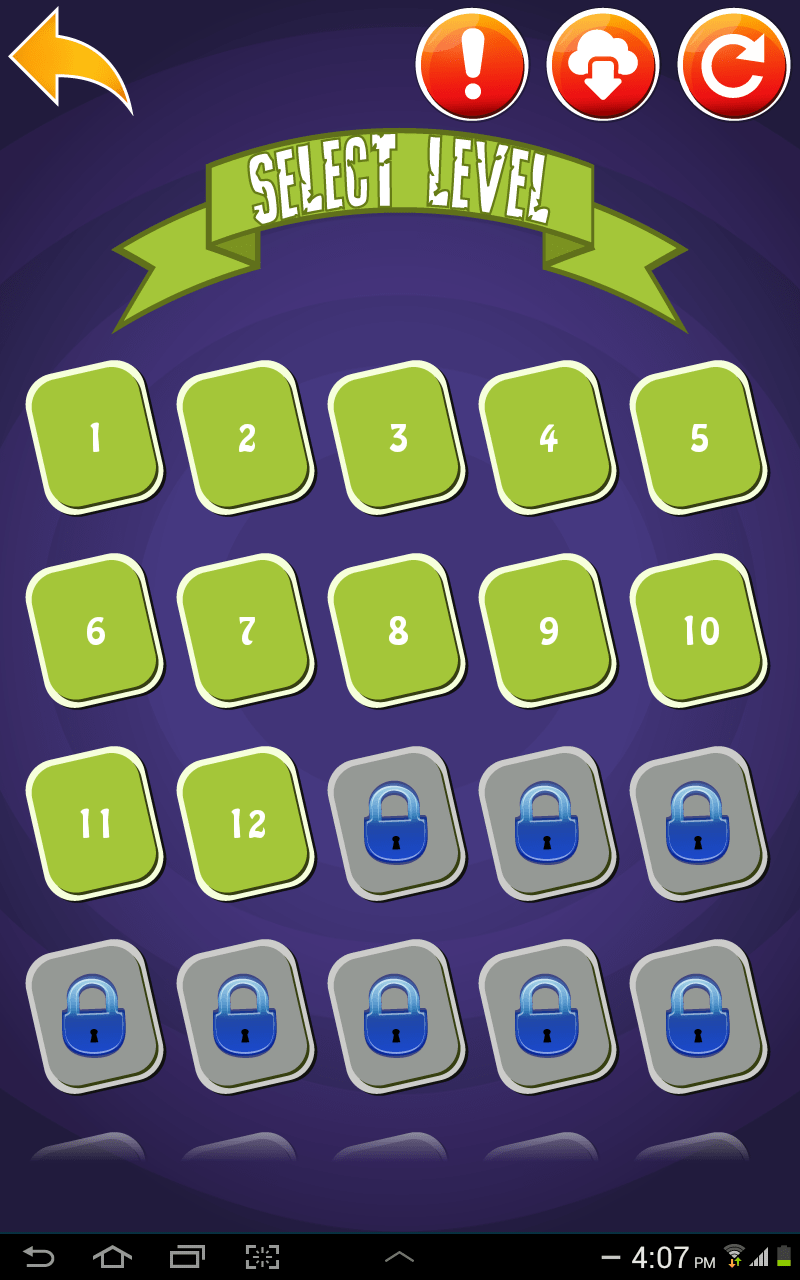Open level 9

[548, 630]
